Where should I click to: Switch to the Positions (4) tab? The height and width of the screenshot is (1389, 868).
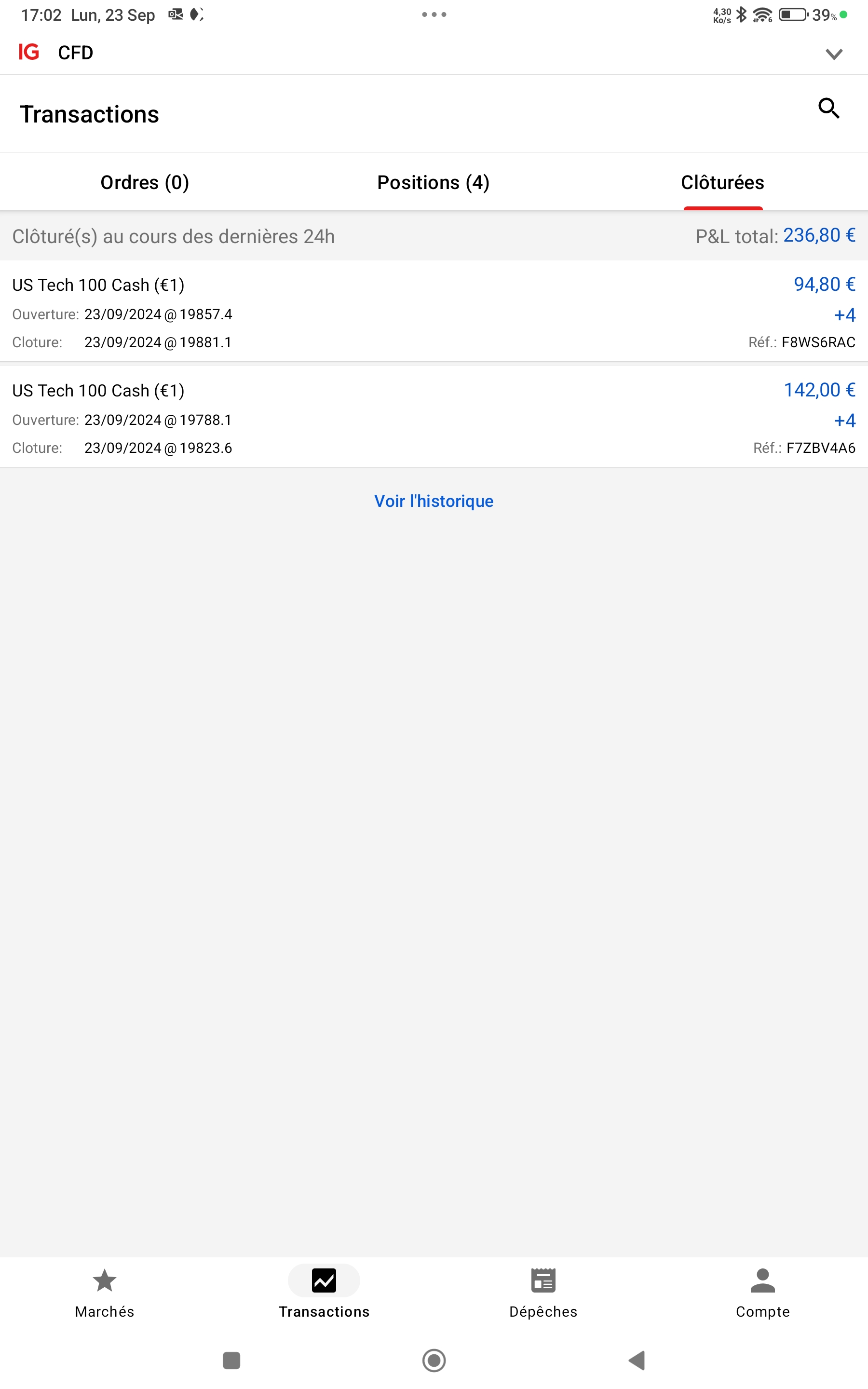pyautogui.click(x=434, y=182)
